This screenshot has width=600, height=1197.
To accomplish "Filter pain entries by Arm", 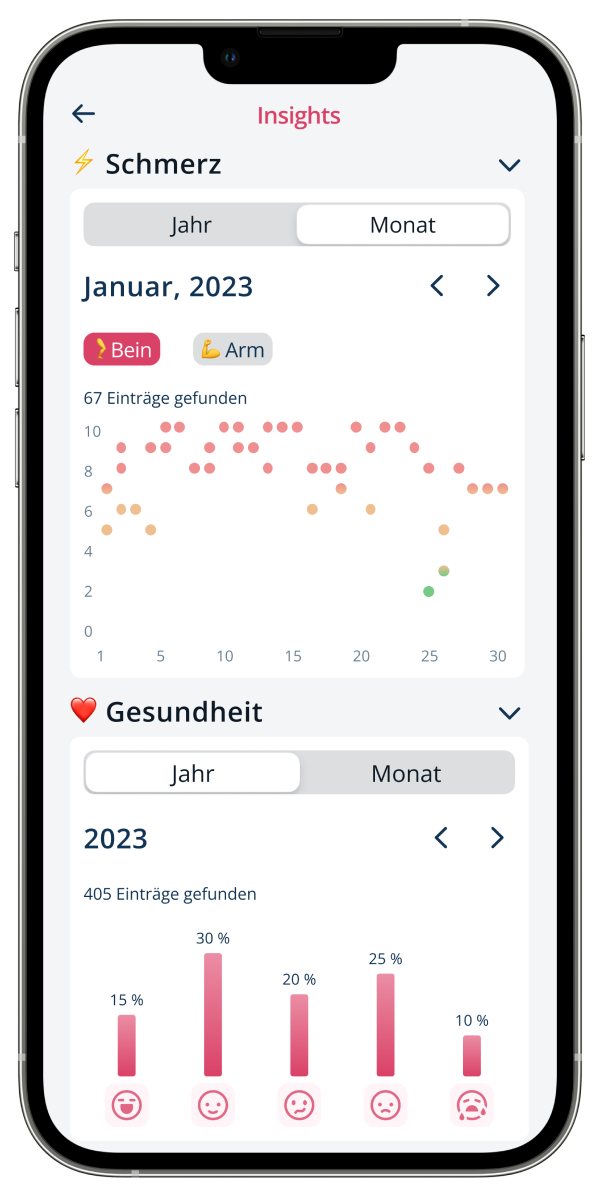I will [232, 350].
